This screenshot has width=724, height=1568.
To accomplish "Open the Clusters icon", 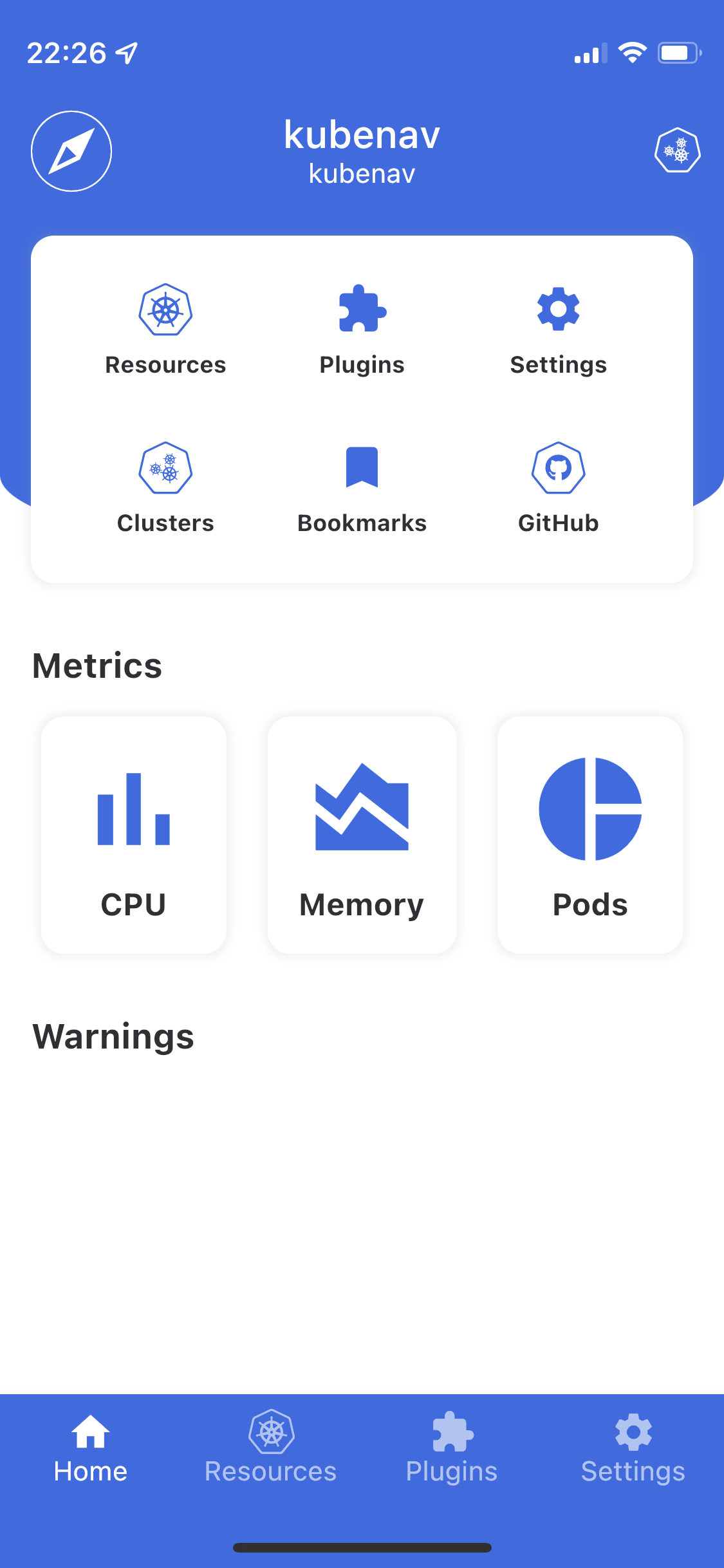I will [x=165, y=468].
